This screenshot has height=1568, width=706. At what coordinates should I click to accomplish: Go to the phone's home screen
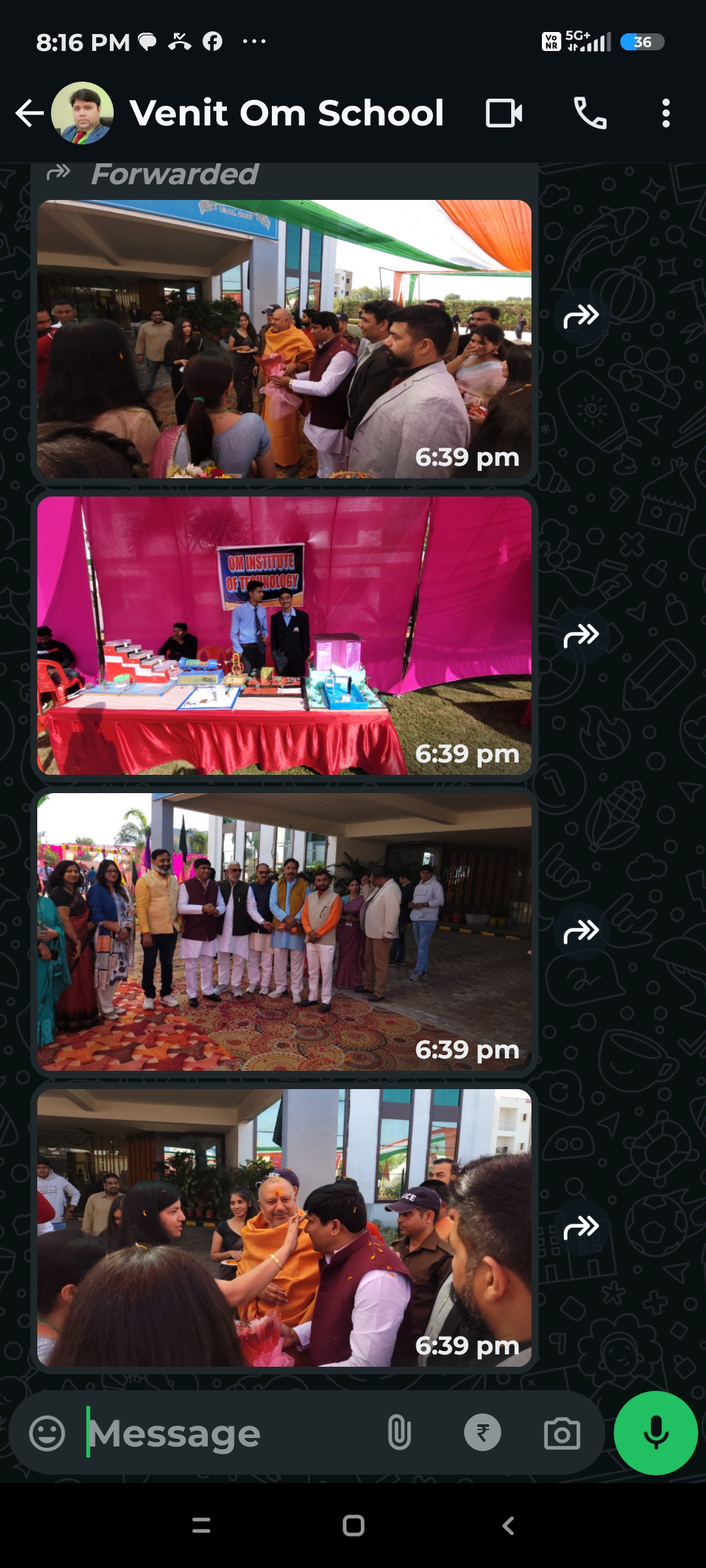[x=353, y=1526]
